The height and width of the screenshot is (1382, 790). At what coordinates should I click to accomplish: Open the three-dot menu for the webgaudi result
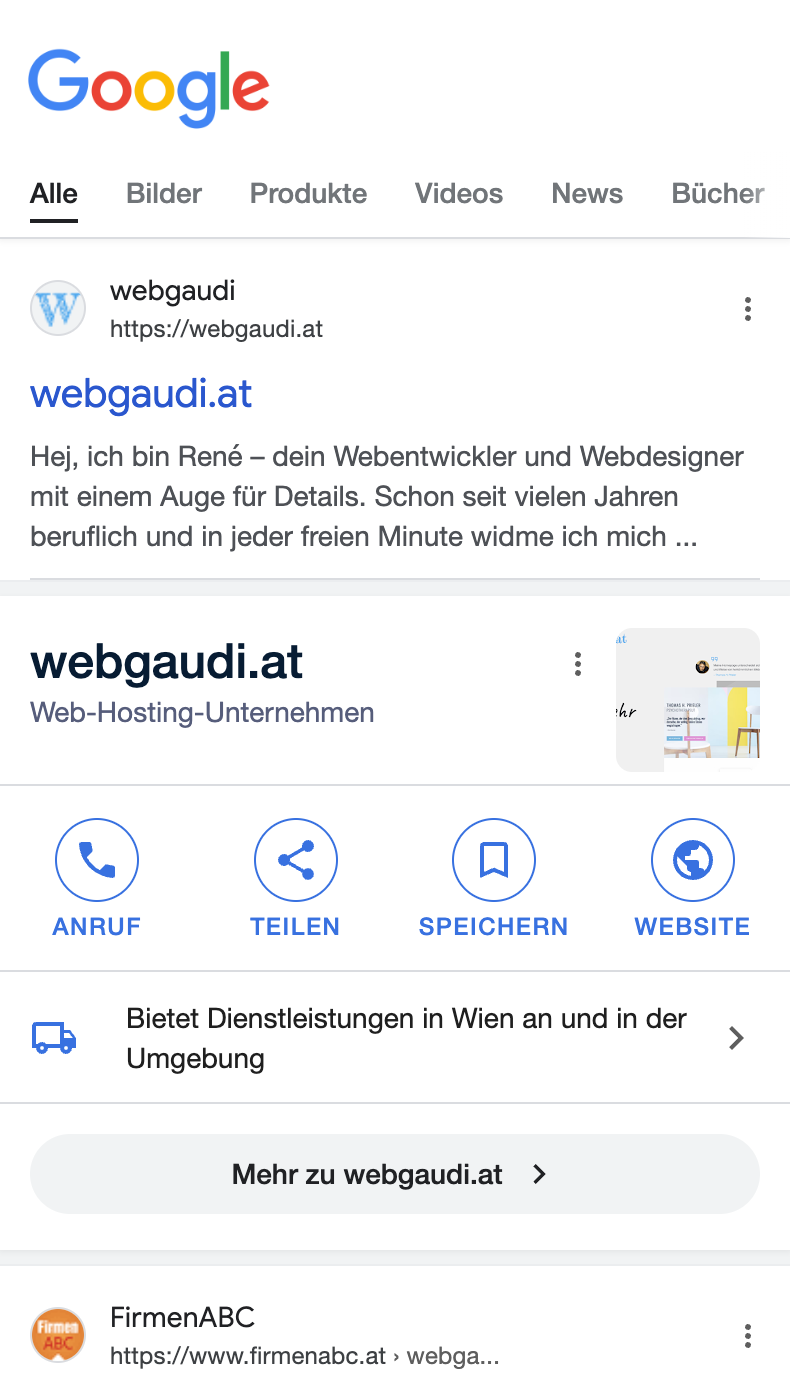747,308
